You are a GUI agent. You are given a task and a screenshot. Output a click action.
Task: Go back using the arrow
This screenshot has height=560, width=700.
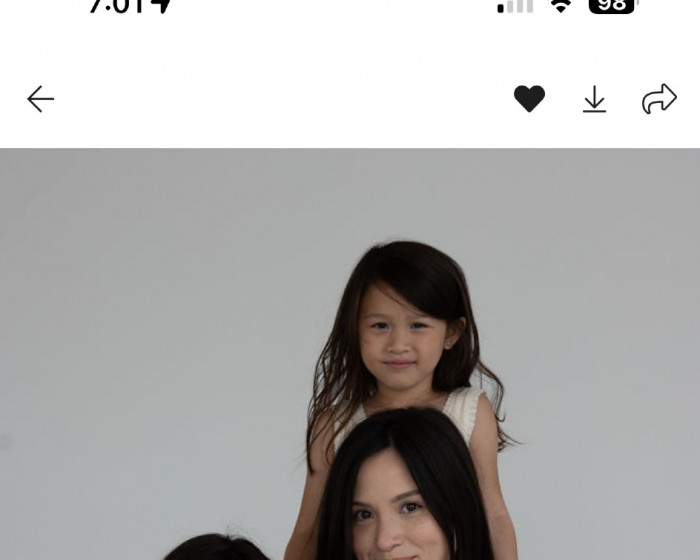tap(40, 99)
